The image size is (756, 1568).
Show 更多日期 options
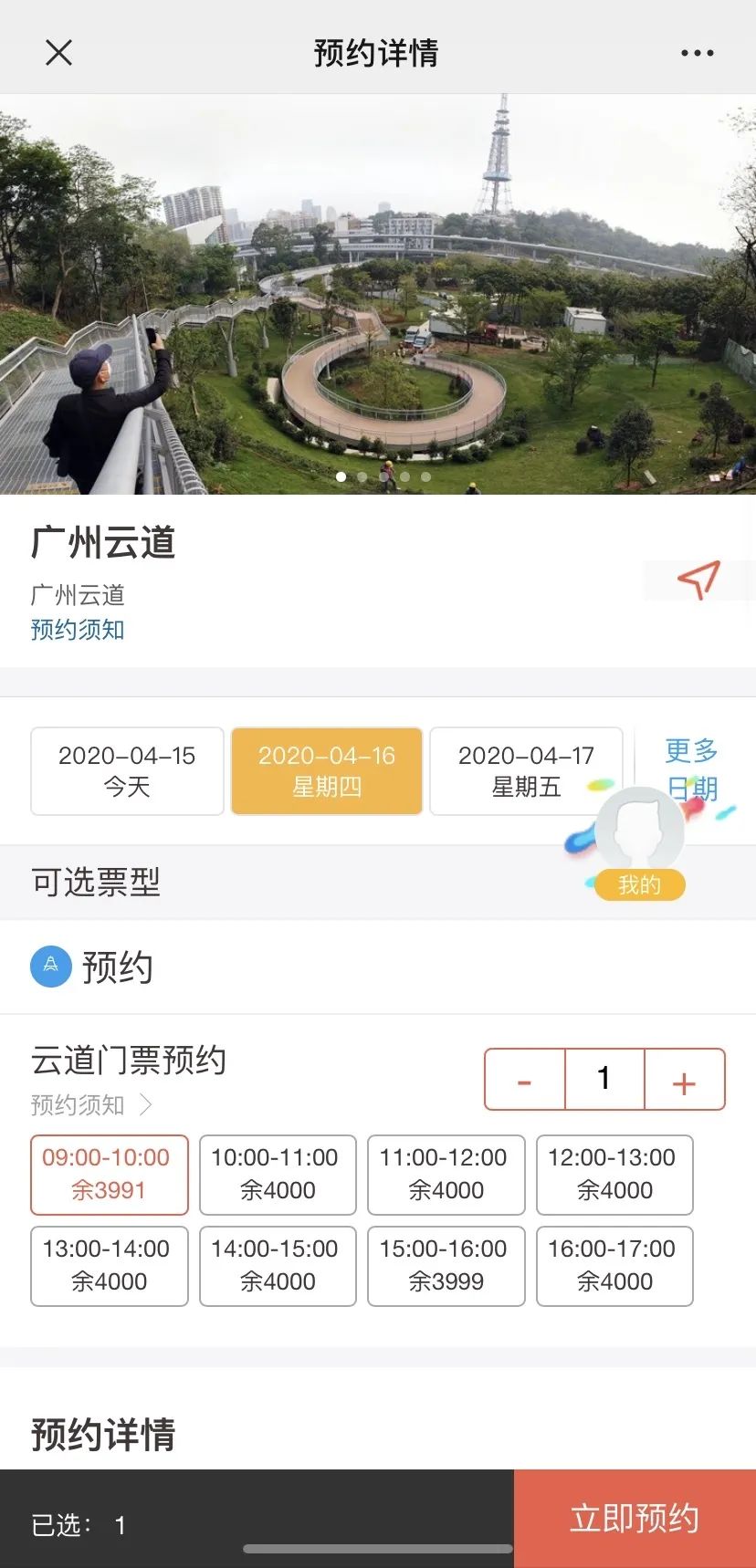[691, 753]
